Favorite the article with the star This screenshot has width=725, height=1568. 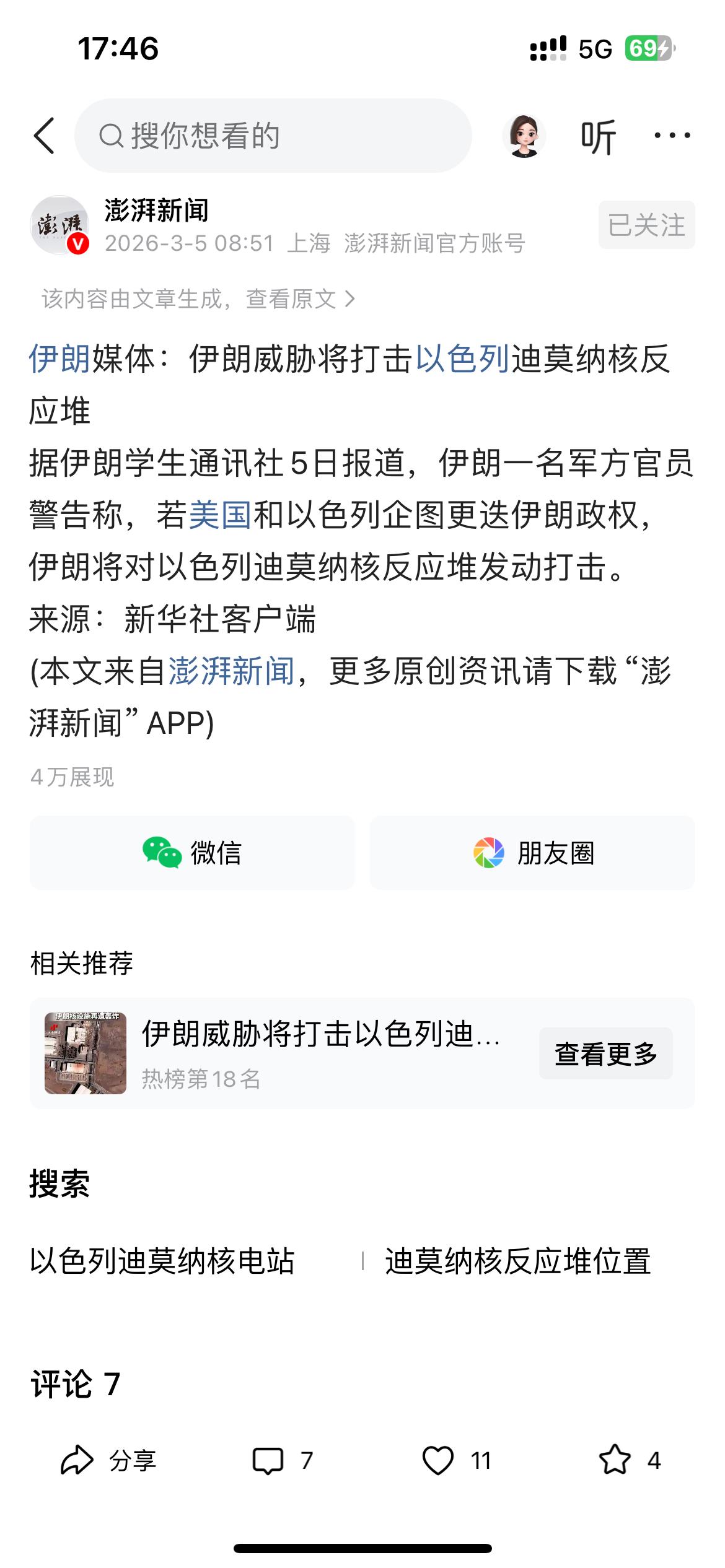pyautogui.click(x=613, y=1459)
